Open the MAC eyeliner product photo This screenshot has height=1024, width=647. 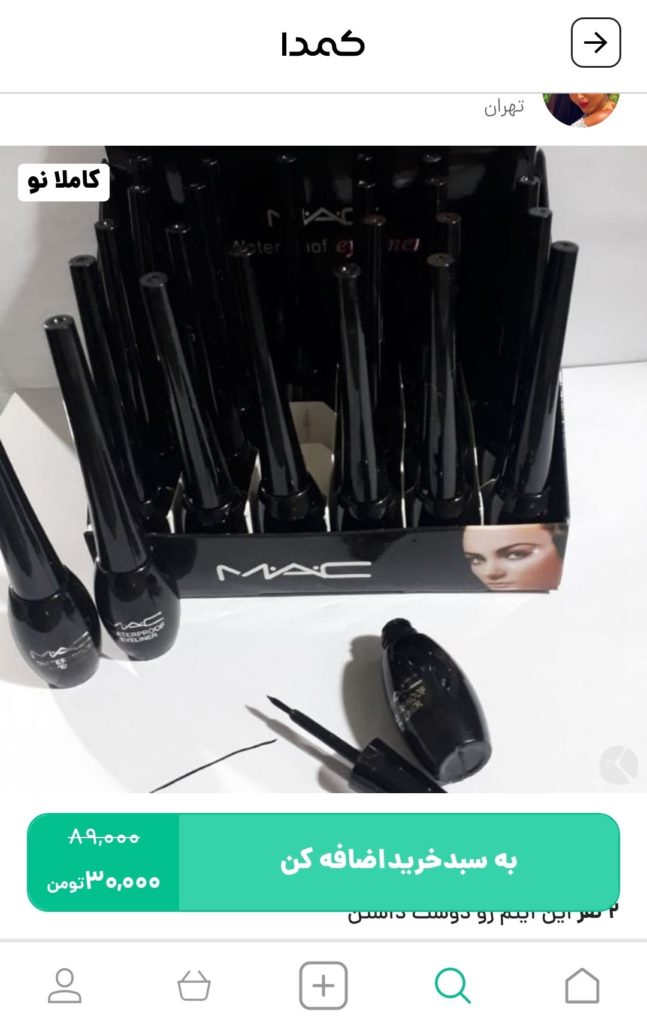click(323, 470)
